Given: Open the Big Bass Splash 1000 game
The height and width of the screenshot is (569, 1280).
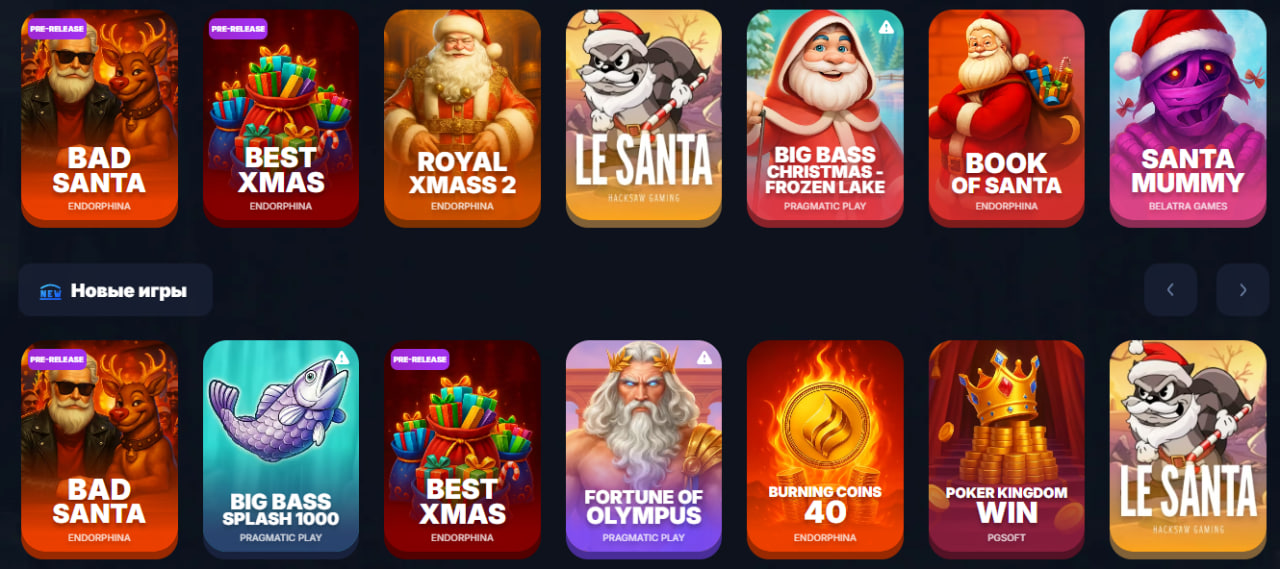Looking at the screenshot, I should point(281,448).
